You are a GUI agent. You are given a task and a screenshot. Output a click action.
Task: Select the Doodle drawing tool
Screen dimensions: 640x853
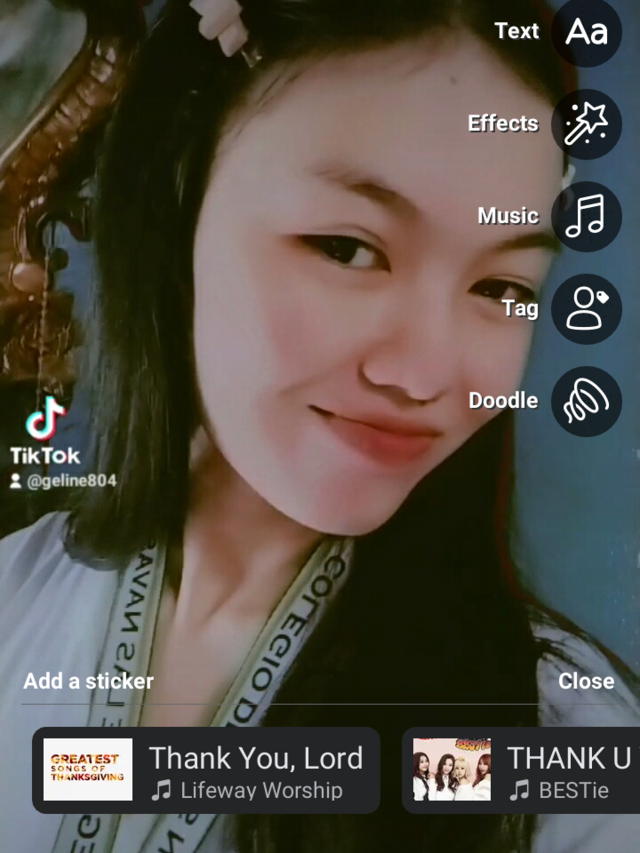[x=586, y=401]
